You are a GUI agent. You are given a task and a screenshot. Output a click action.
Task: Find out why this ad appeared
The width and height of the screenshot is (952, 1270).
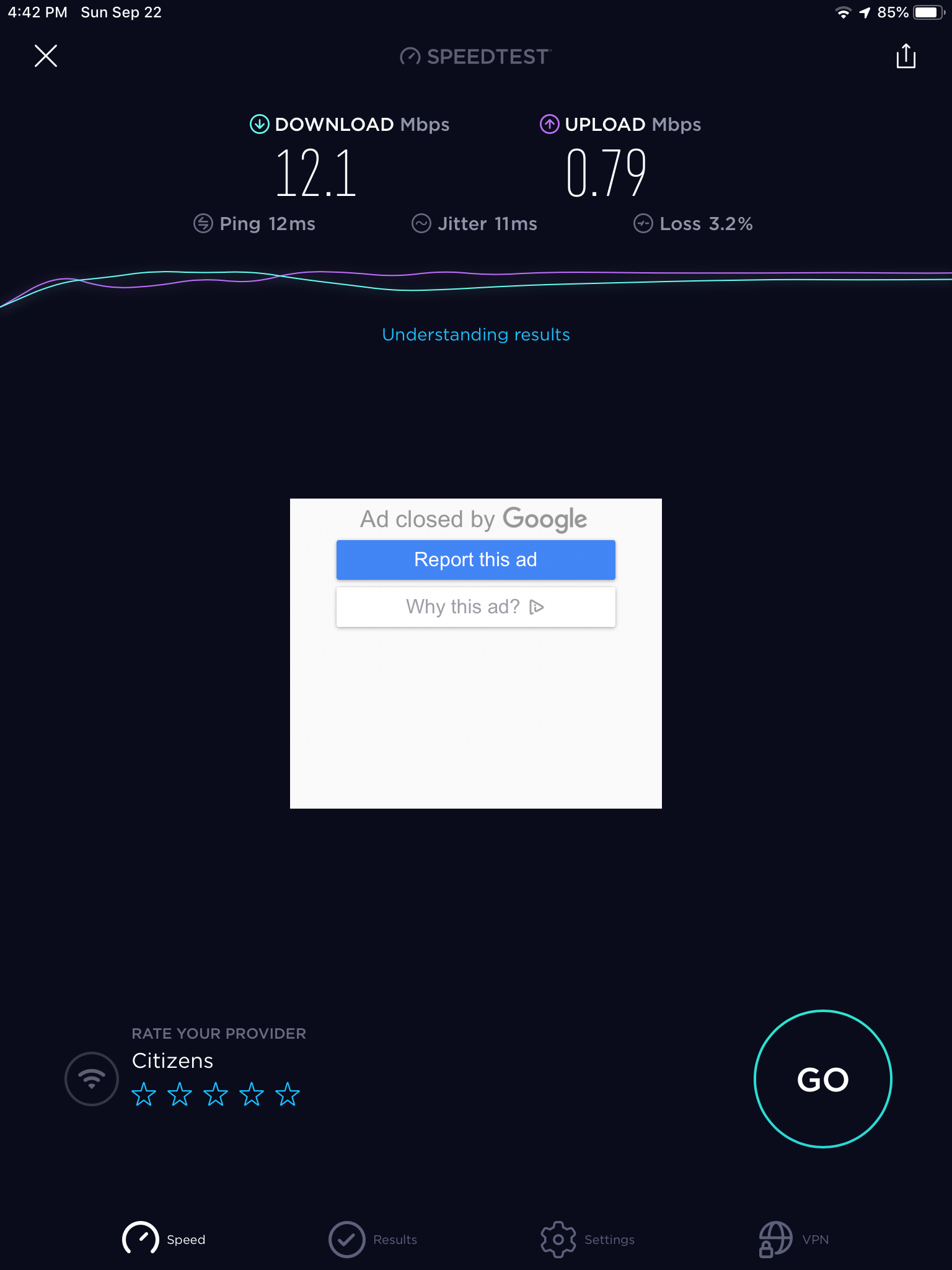pos(476,607)
